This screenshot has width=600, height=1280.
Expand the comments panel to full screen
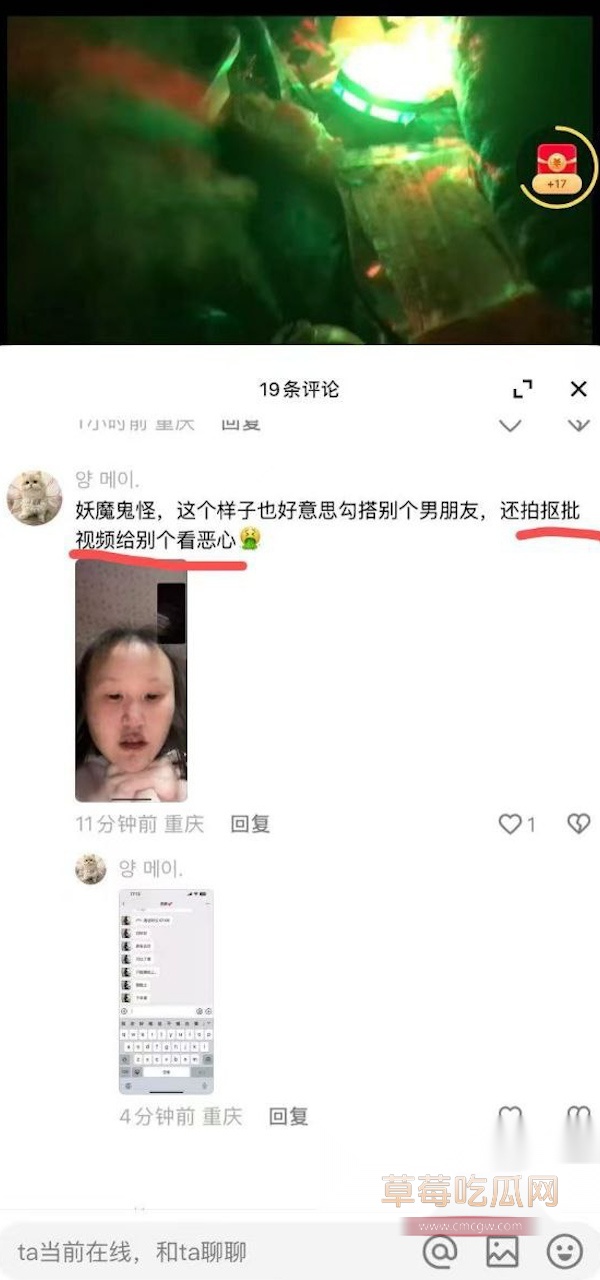[523, 389]
